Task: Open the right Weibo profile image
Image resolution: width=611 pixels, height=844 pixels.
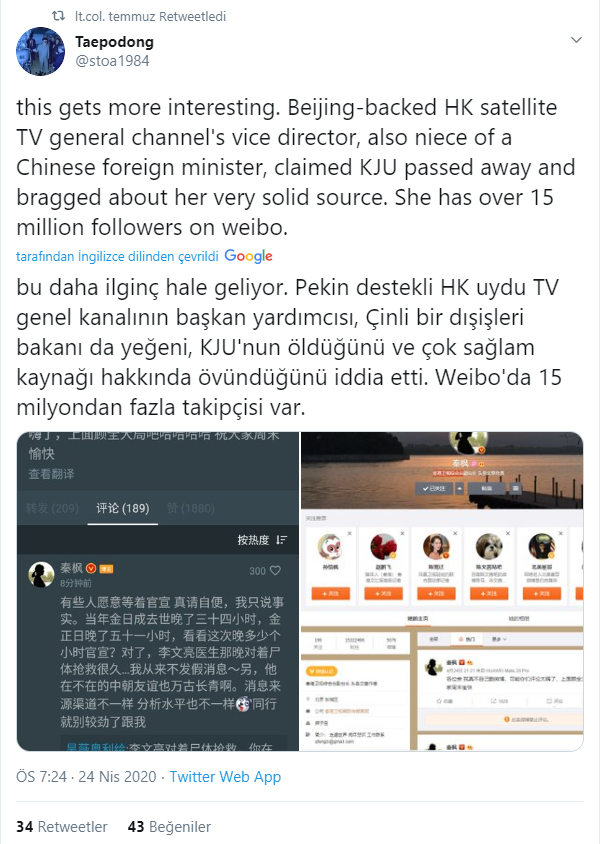Action: [441, 591]
